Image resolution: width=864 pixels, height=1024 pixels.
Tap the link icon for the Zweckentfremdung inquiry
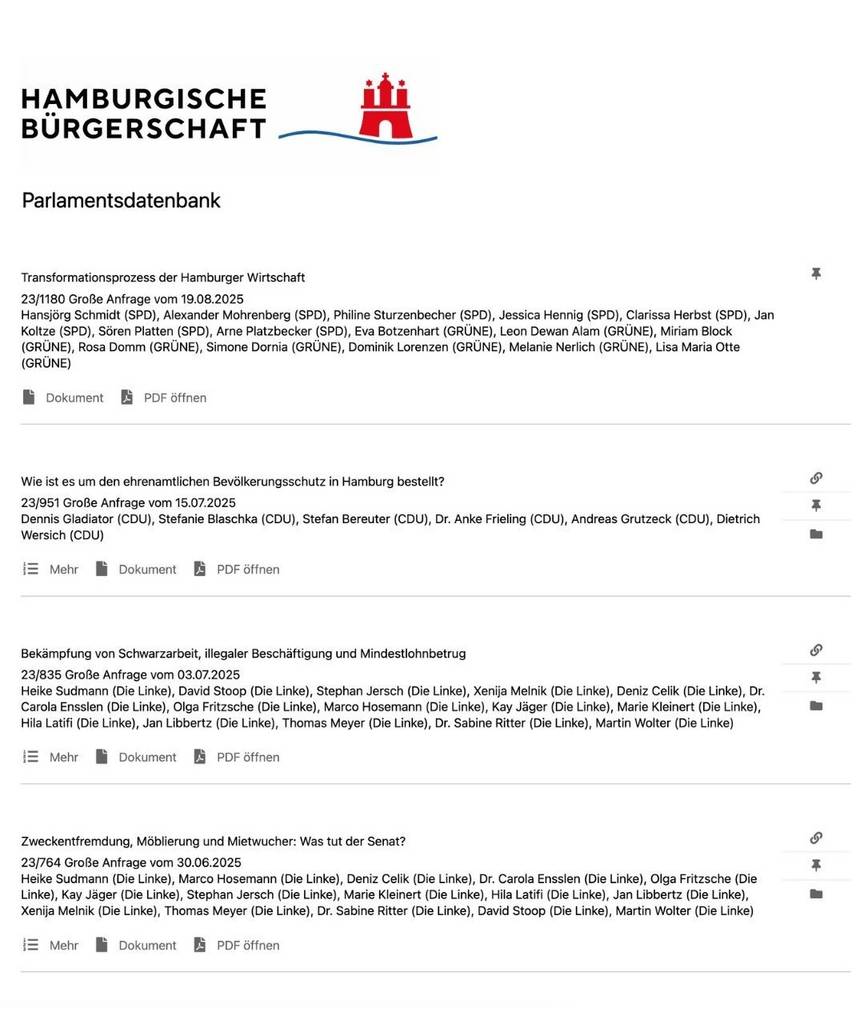[816, 838]
